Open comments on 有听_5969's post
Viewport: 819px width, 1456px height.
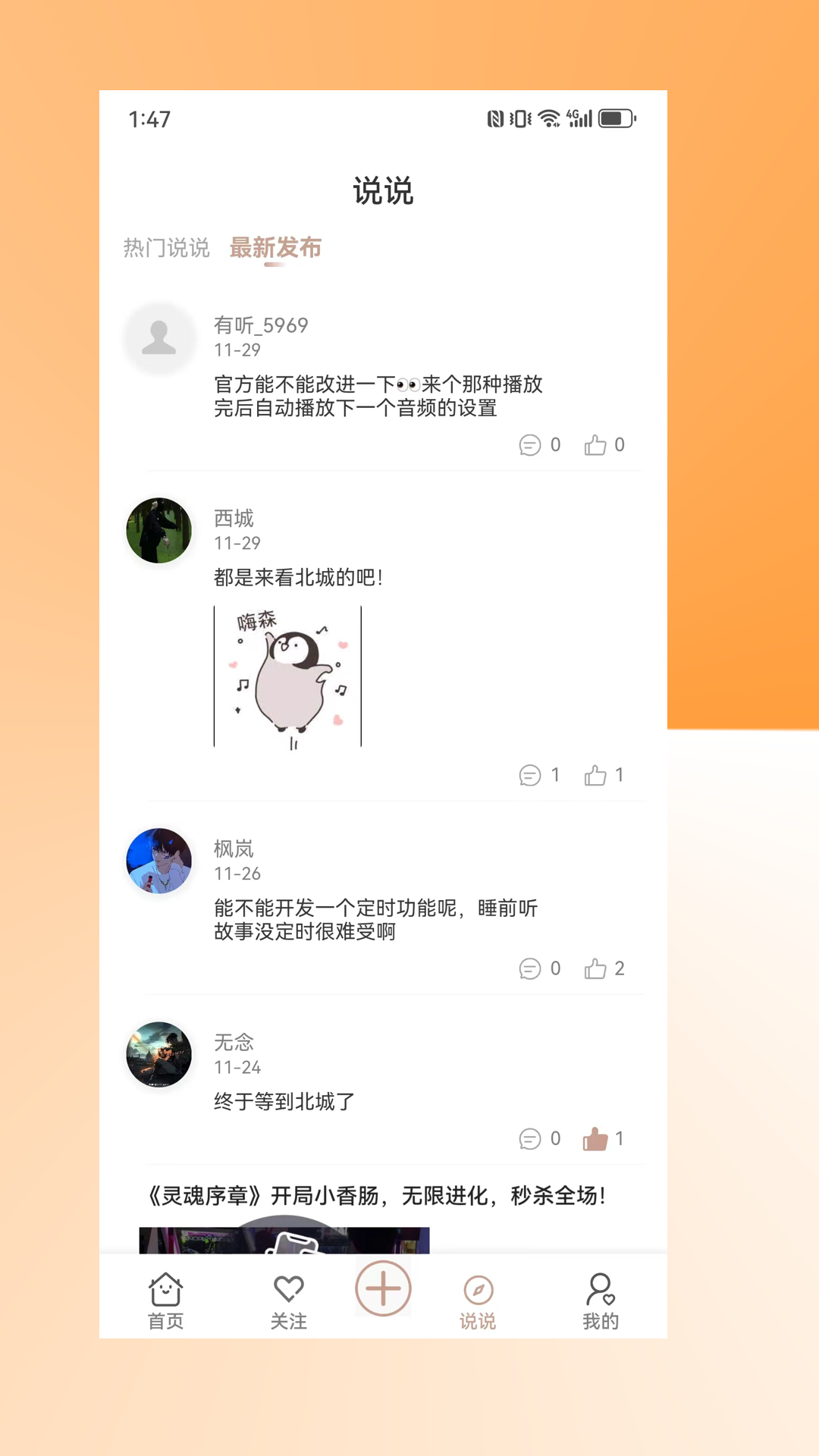[x=531, y=445]
